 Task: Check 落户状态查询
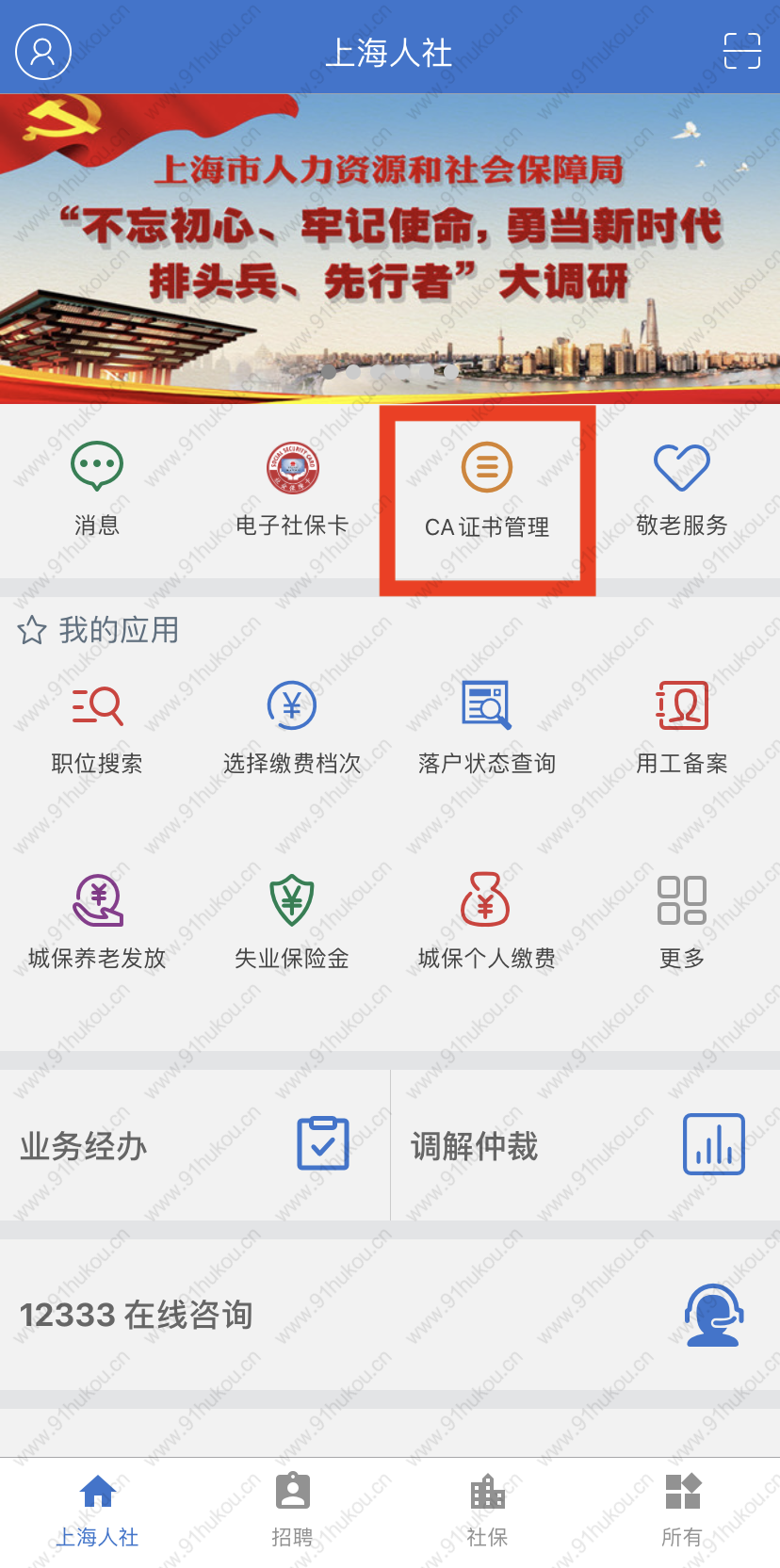click(x=487, y=727)
